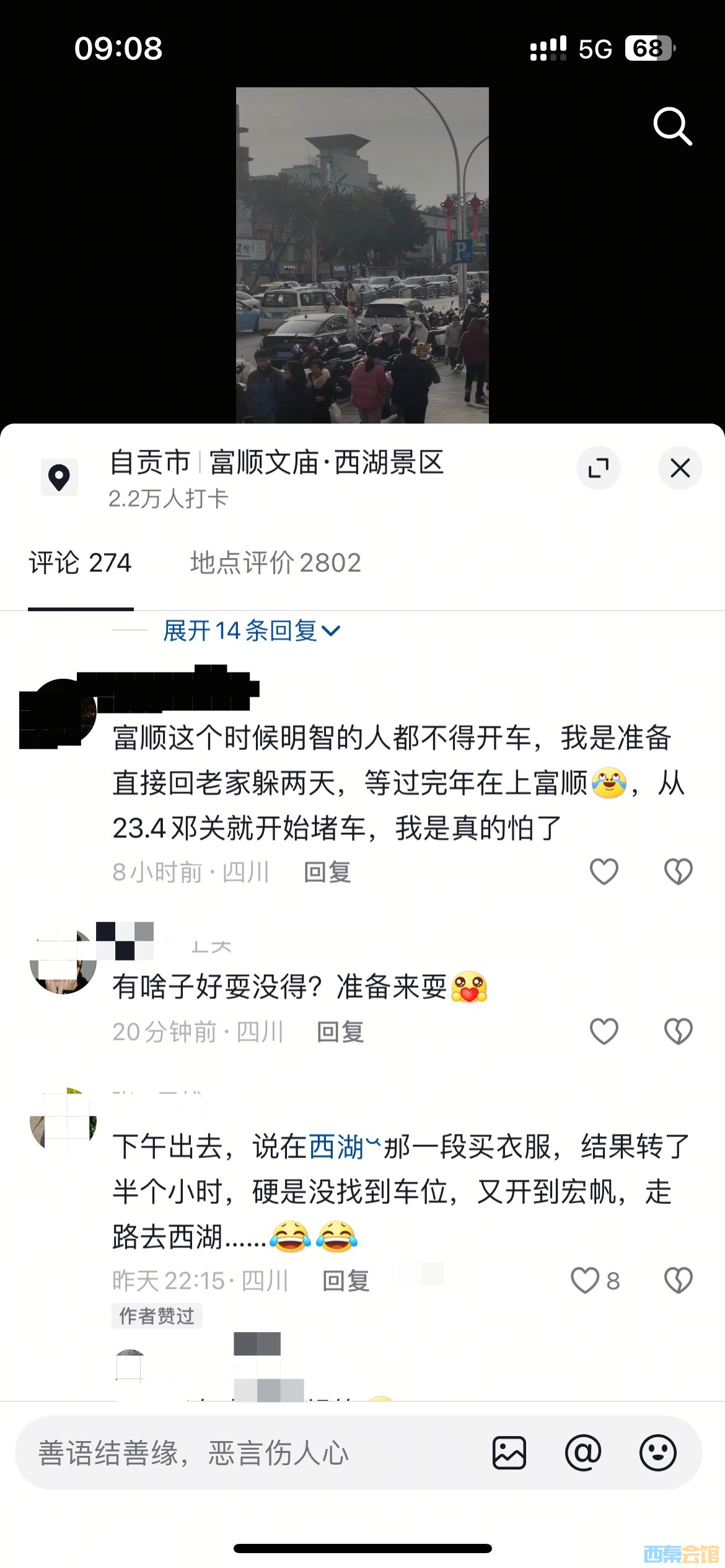Screen dimensions: 725x1568
Task: Close the comments panel
Action: 680,468
